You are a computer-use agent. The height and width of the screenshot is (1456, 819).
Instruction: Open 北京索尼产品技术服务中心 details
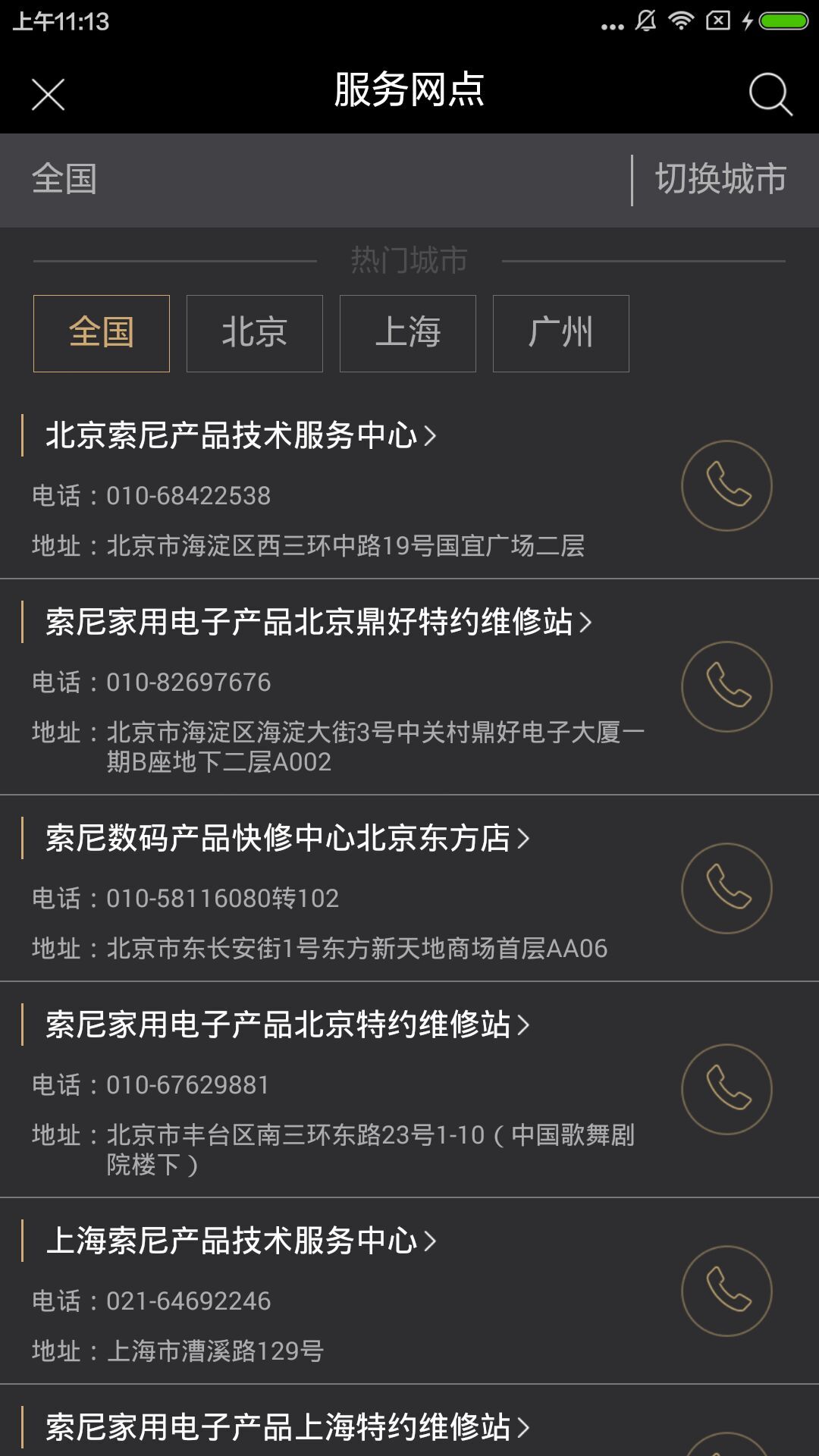pos(240,436)
